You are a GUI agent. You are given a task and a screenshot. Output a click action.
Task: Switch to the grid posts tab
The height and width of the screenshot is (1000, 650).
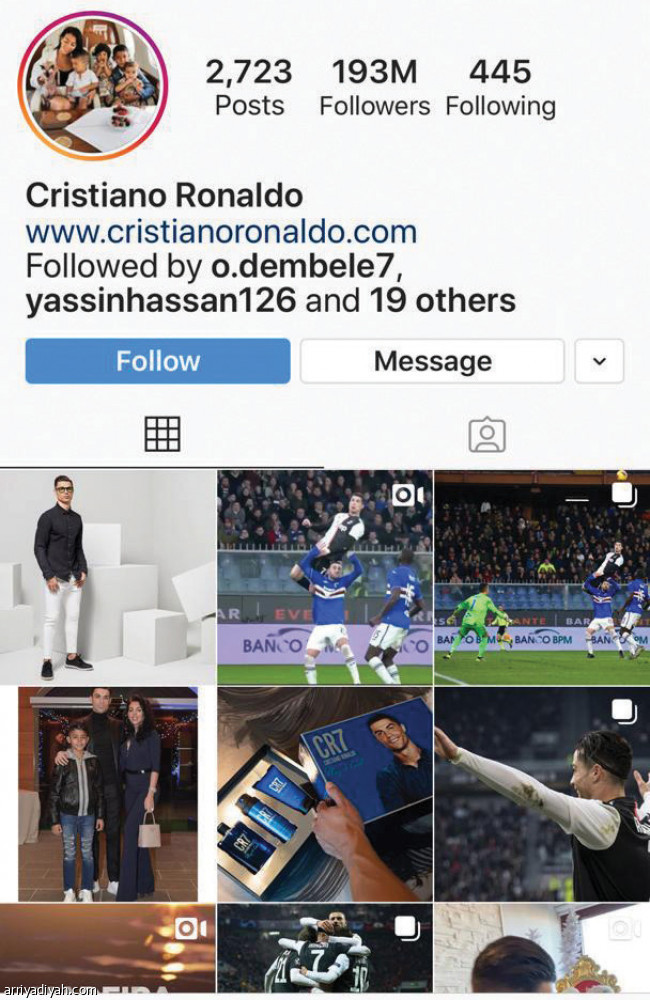pyautogui.click(x=162, y=434)
